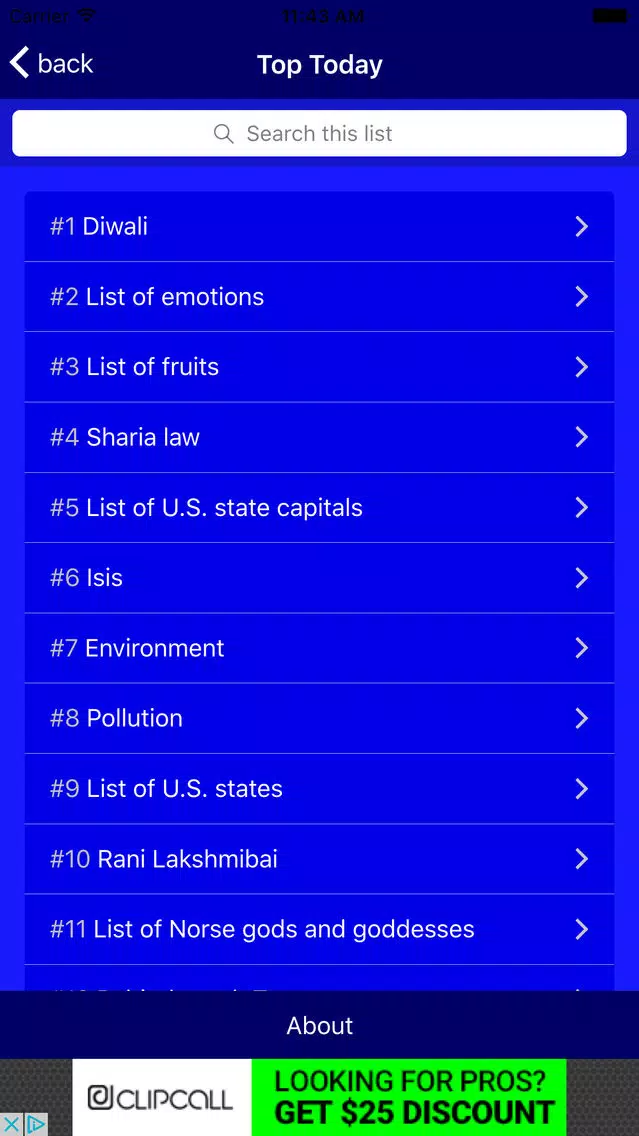Open #5 List of U.S. state capitals
This screenshot has height=1136, width=639.
[320, 508]
